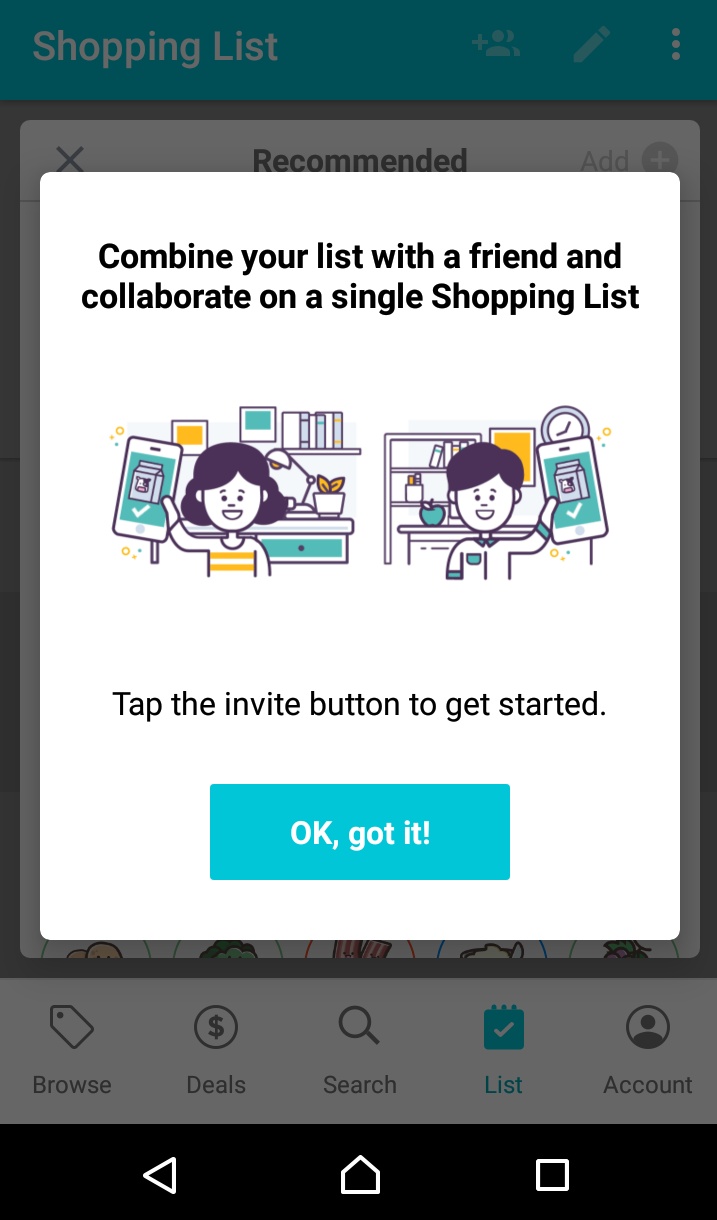717x1220 pixels.
Task: Add a recommended item with the plus button
Action: coord(658,160)
